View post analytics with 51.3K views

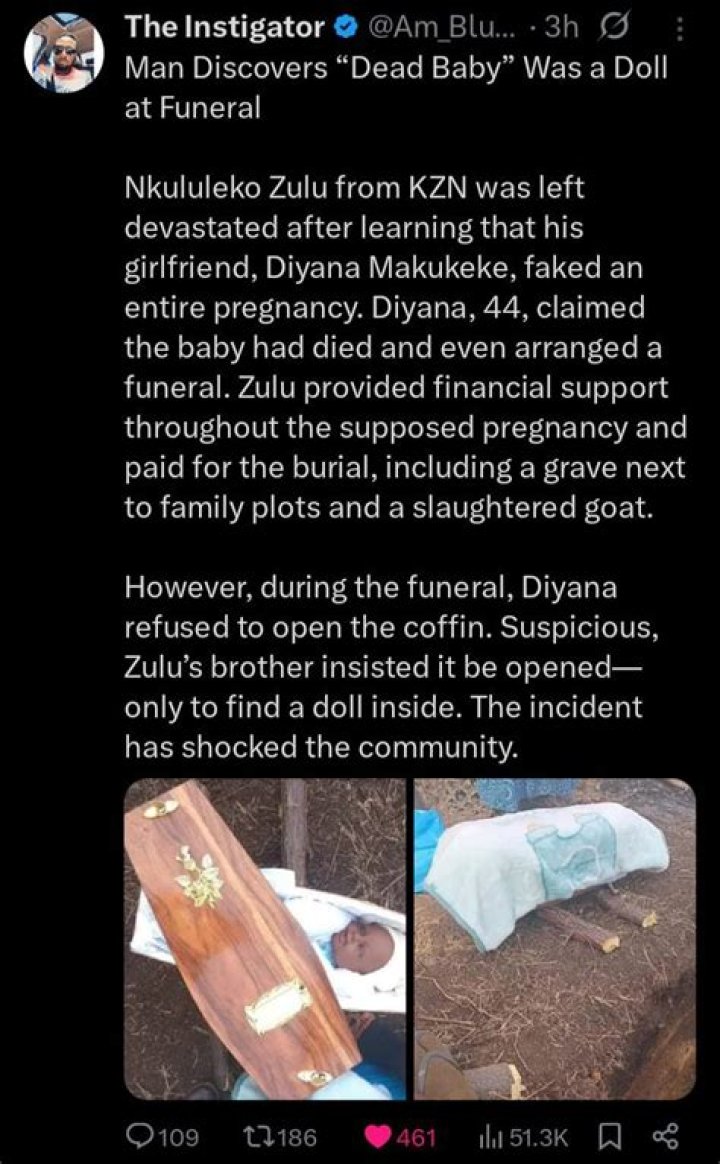(522, 1137)
